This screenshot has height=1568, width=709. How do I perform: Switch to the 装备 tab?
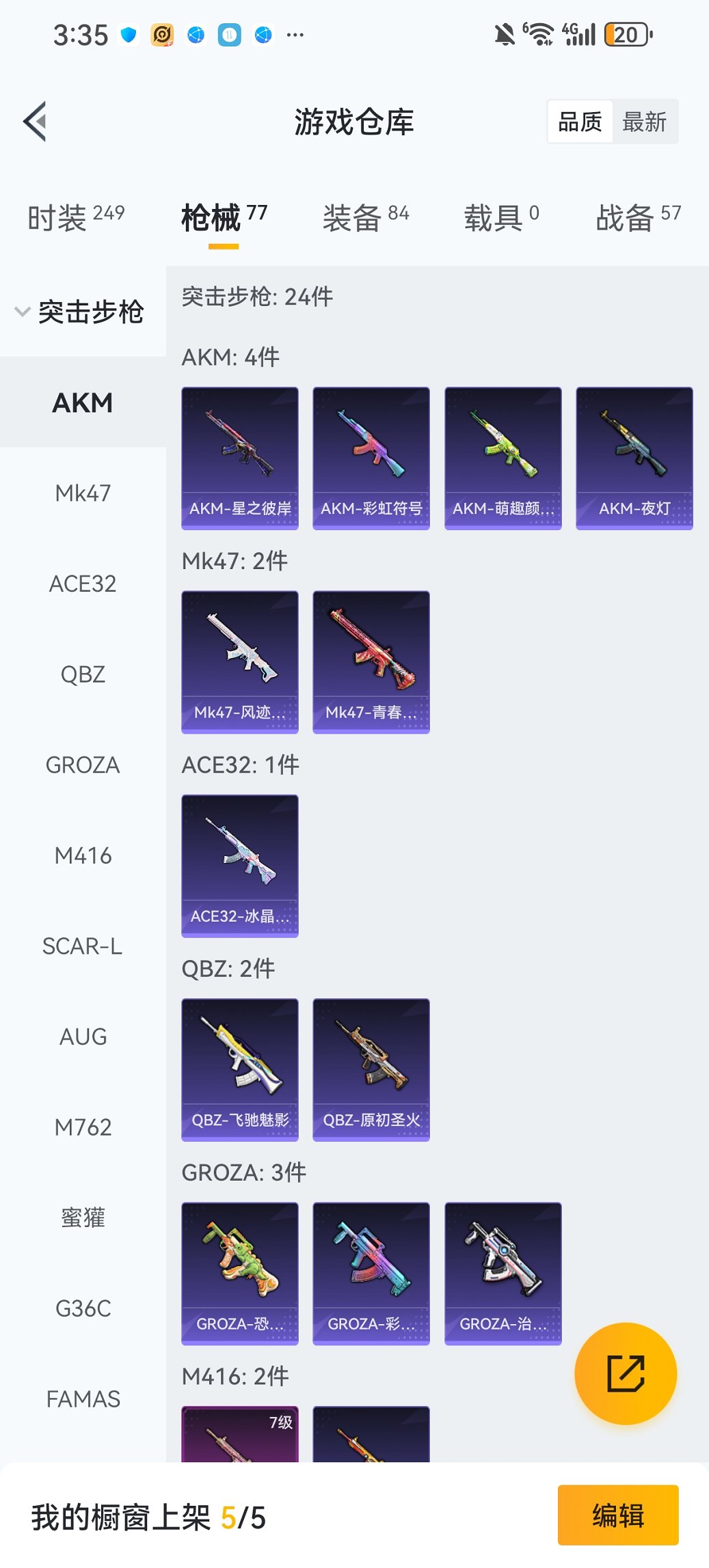click(365, 218)
